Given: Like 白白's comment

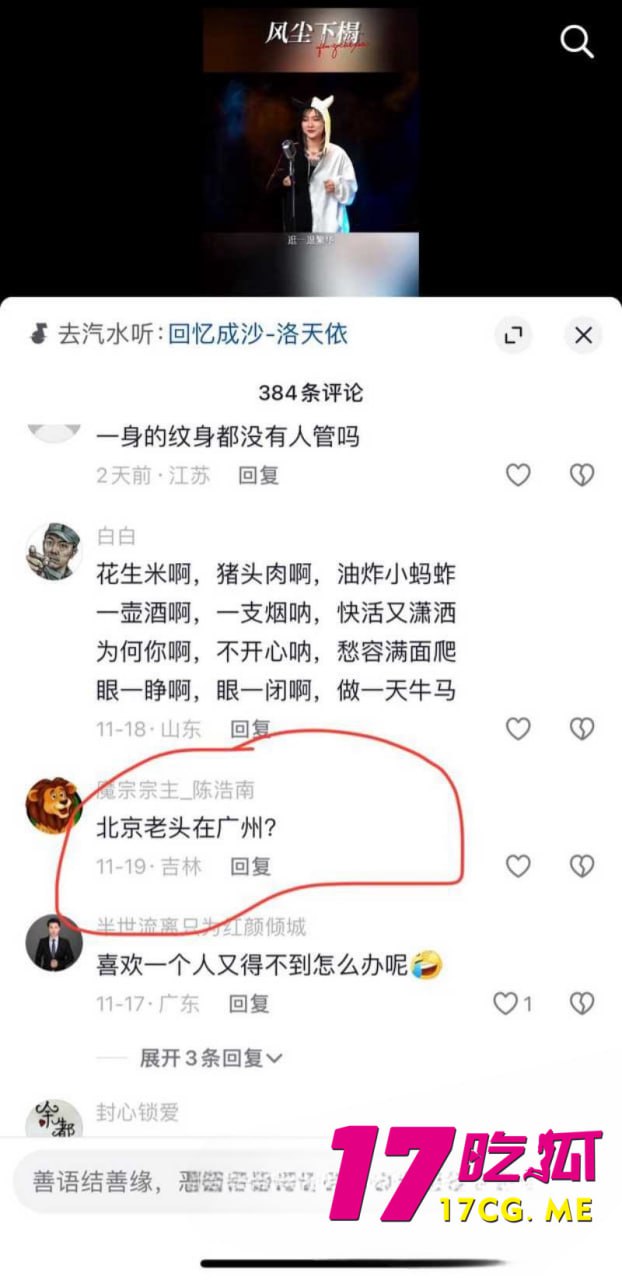Looking at the screenshot, I should tap(518, 729).
